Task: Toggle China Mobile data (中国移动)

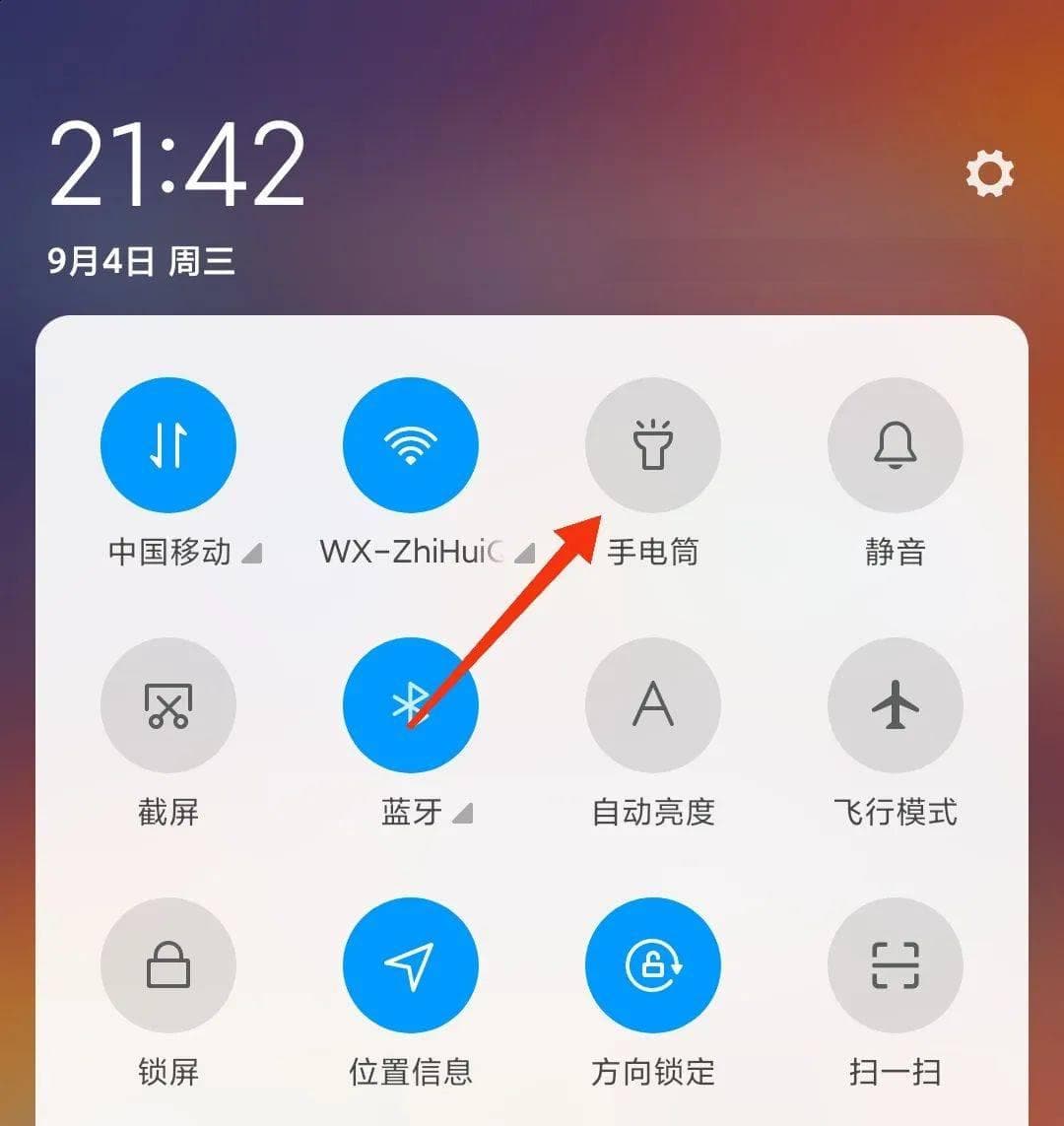Action: click(168, 445)
